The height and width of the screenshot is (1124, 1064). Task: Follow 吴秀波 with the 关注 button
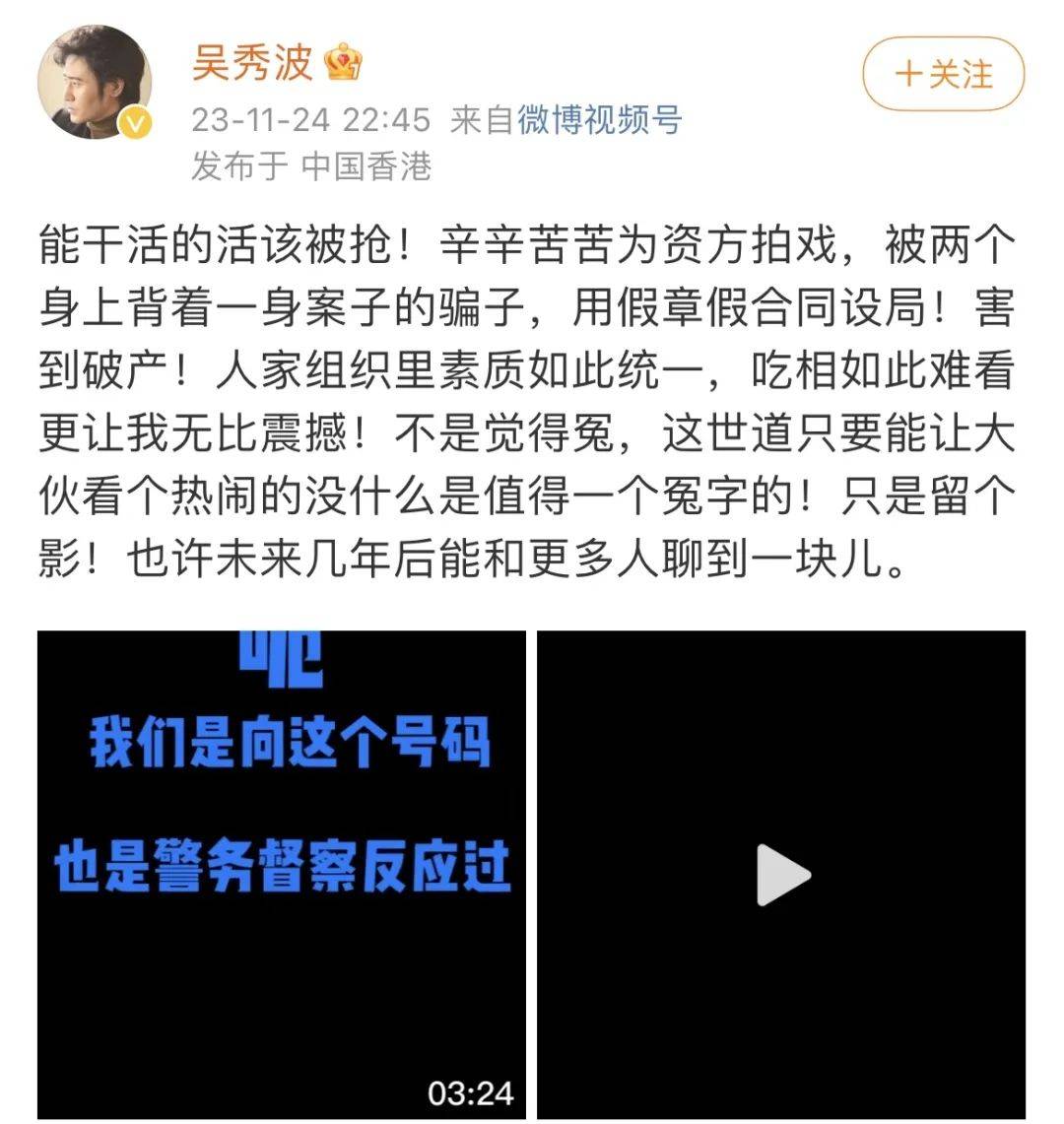(x=943, y=75)
